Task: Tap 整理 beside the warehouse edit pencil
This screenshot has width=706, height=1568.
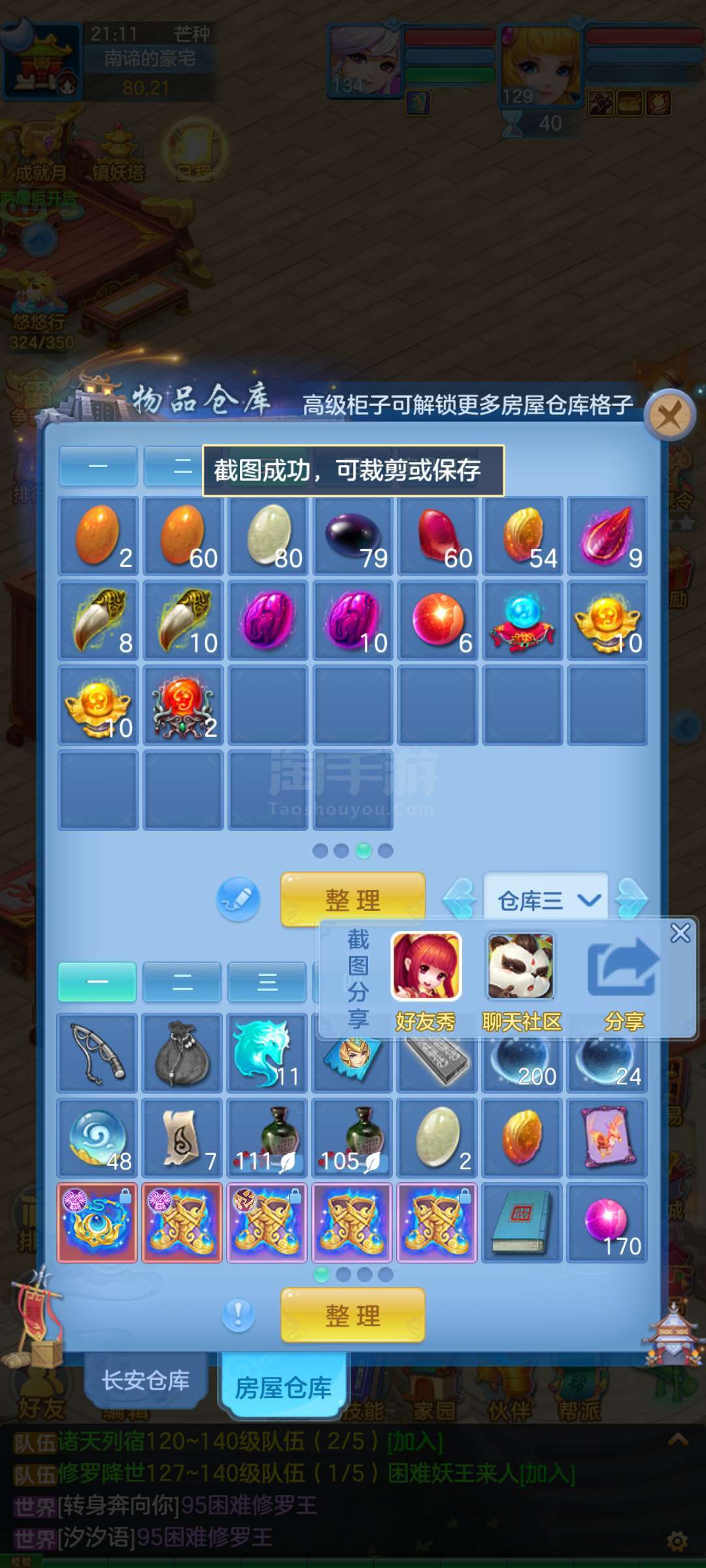Action: pyautogui.click(x=353, y=900)
